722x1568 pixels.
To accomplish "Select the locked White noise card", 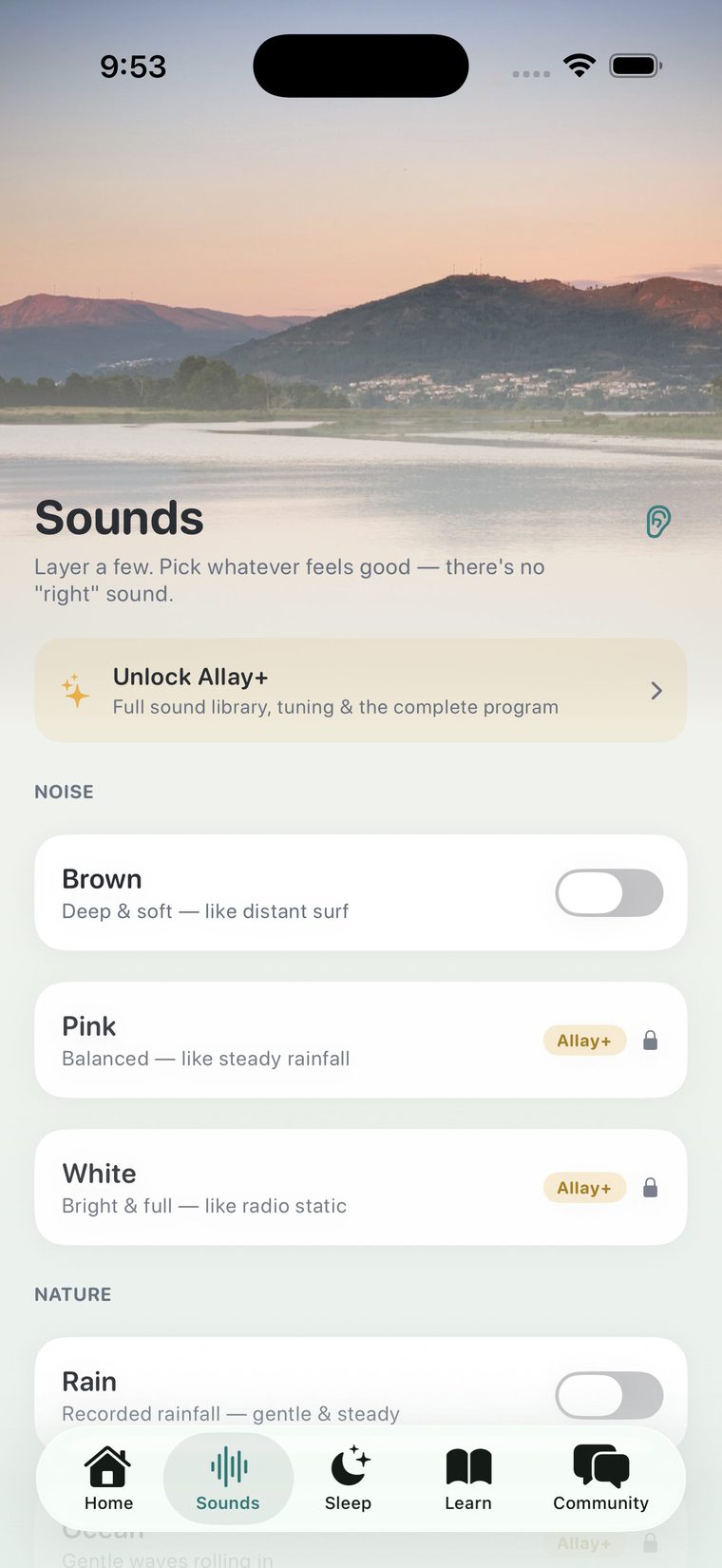I will [x=361, y=1188].
